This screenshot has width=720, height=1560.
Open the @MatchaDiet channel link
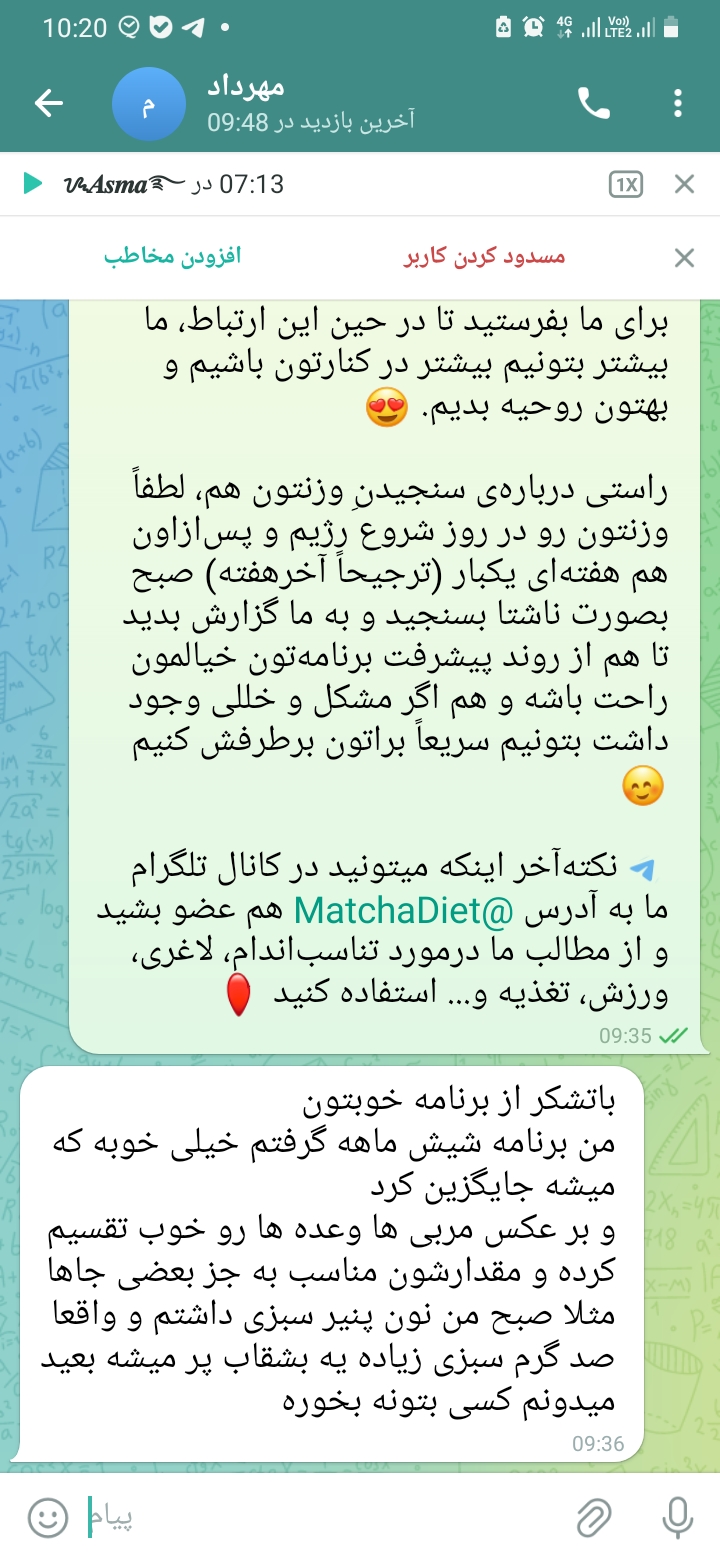[x=405, y=911]
